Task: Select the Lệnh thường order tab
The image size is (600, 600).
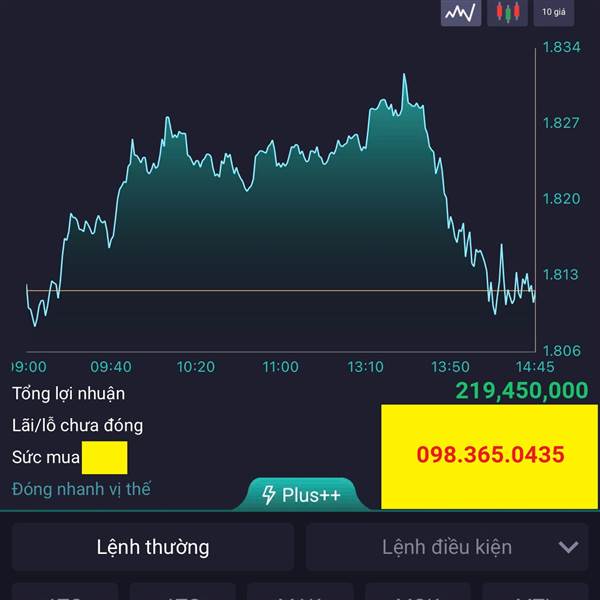Action: [x=153, y=547]
